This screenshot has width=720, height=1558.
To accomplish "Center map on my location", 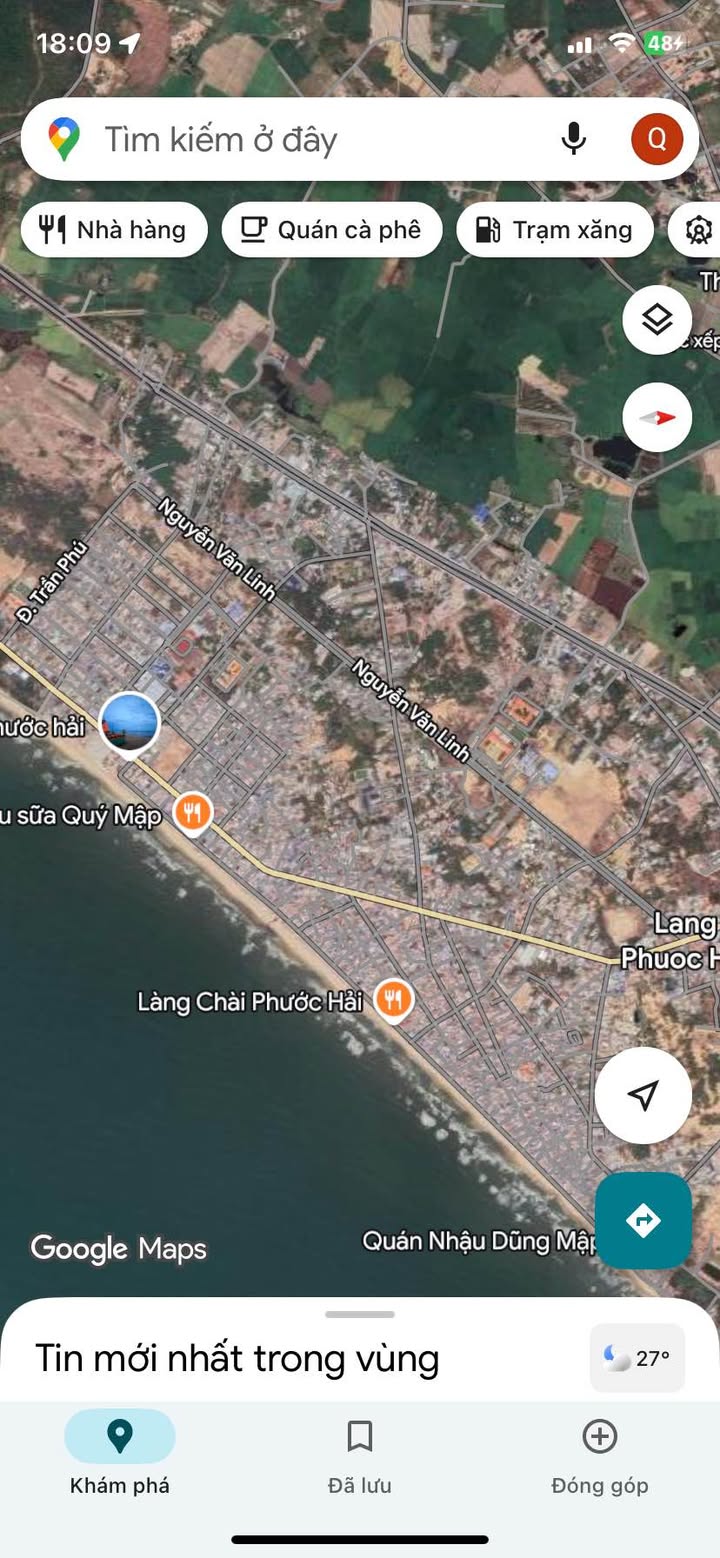I will click(x=643, y=1095).
